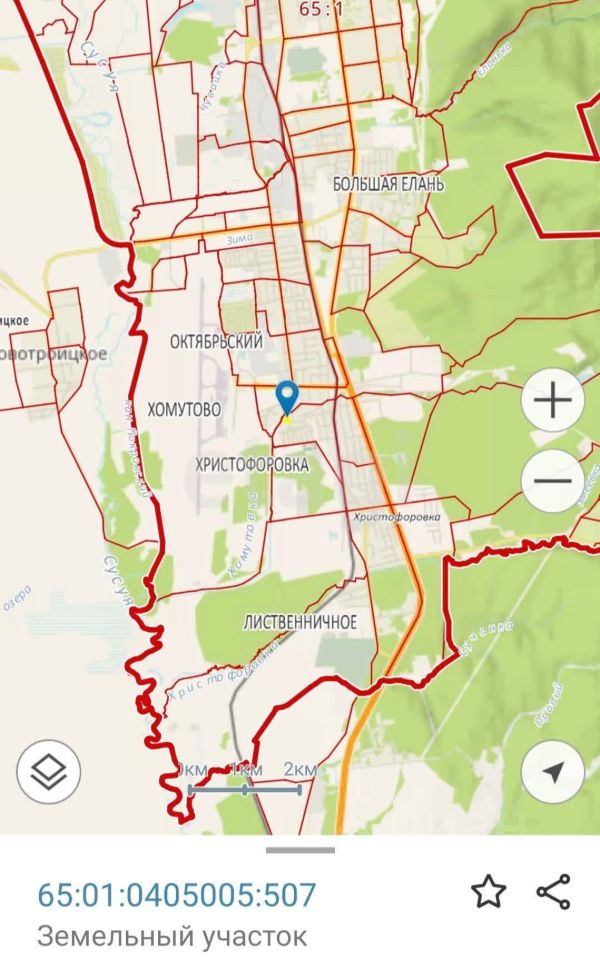
Task: Share the 65:01:0405005:507 plot
Action: click(553, 891)
